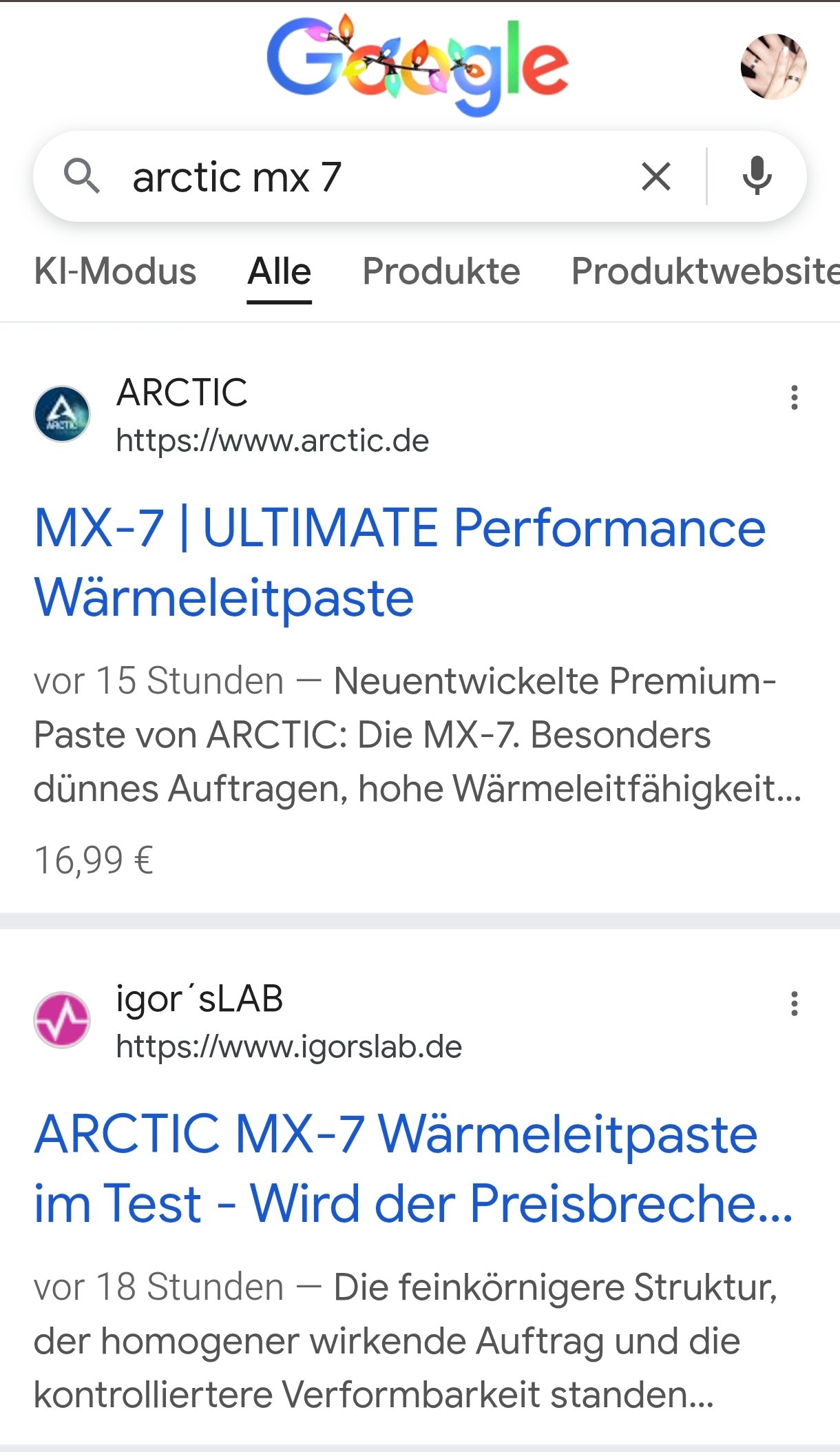Tap the Google holiday doodle logo
Image resolution: width=840 pixels, height=1452 pixels.
(417, 65)
